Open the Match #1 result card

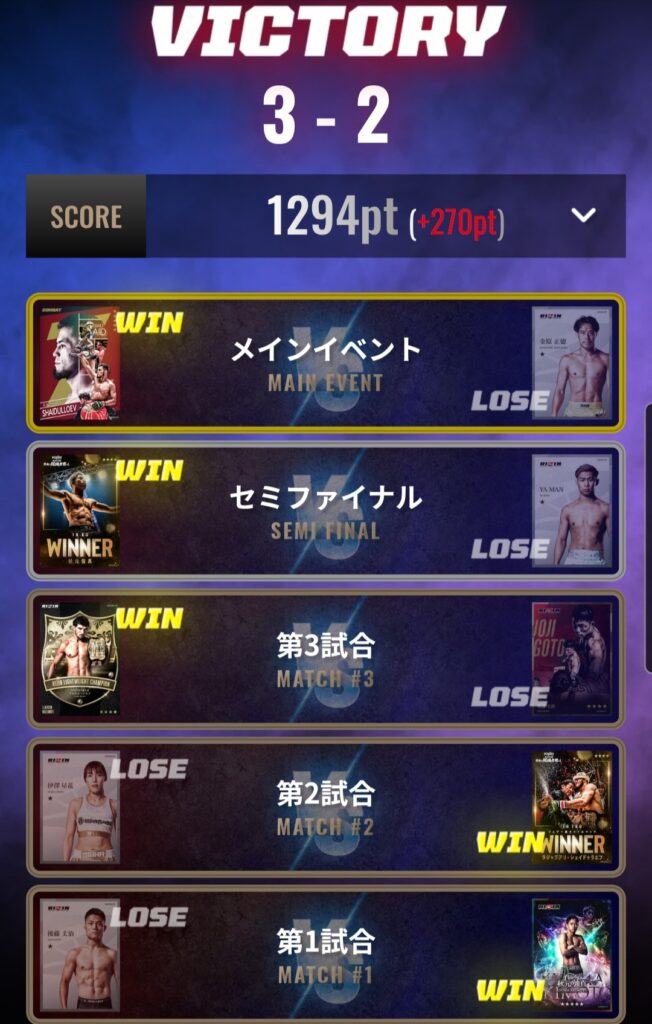(x=326, y=954)
